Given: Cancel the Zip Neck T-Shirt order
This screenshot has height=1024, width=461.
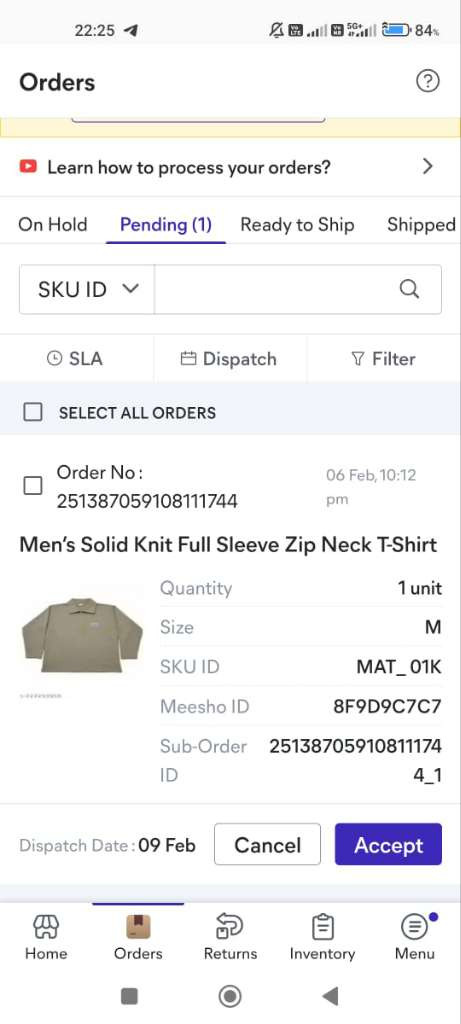Looking at the screenshot, I should 268,844.
